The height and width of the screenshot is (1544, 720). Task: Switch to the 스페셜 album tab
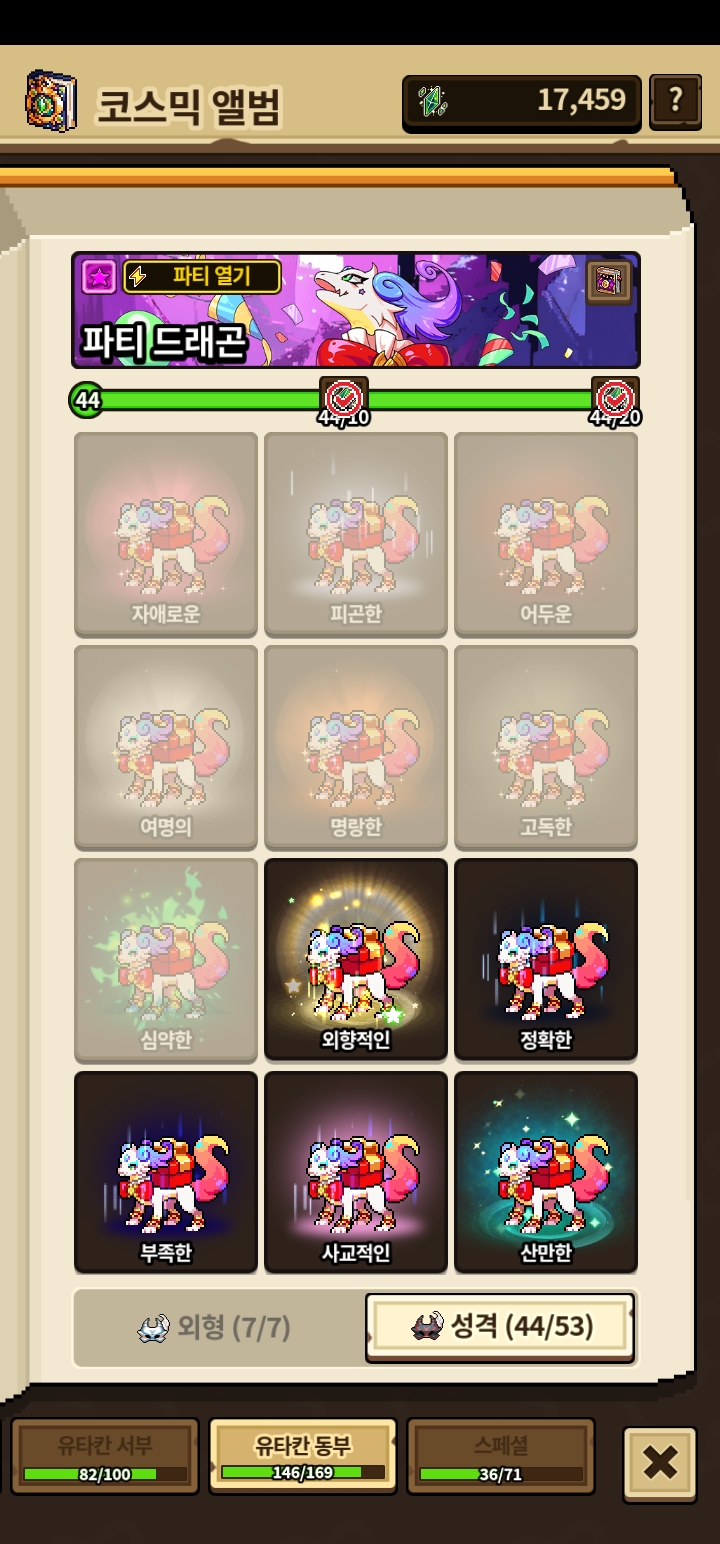coord(501,1456)
